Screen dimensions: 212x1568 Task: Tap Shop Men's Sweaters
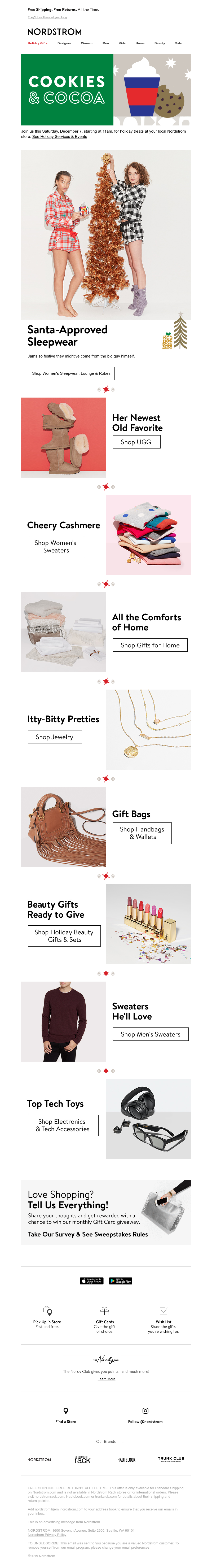click(150, 1034)
